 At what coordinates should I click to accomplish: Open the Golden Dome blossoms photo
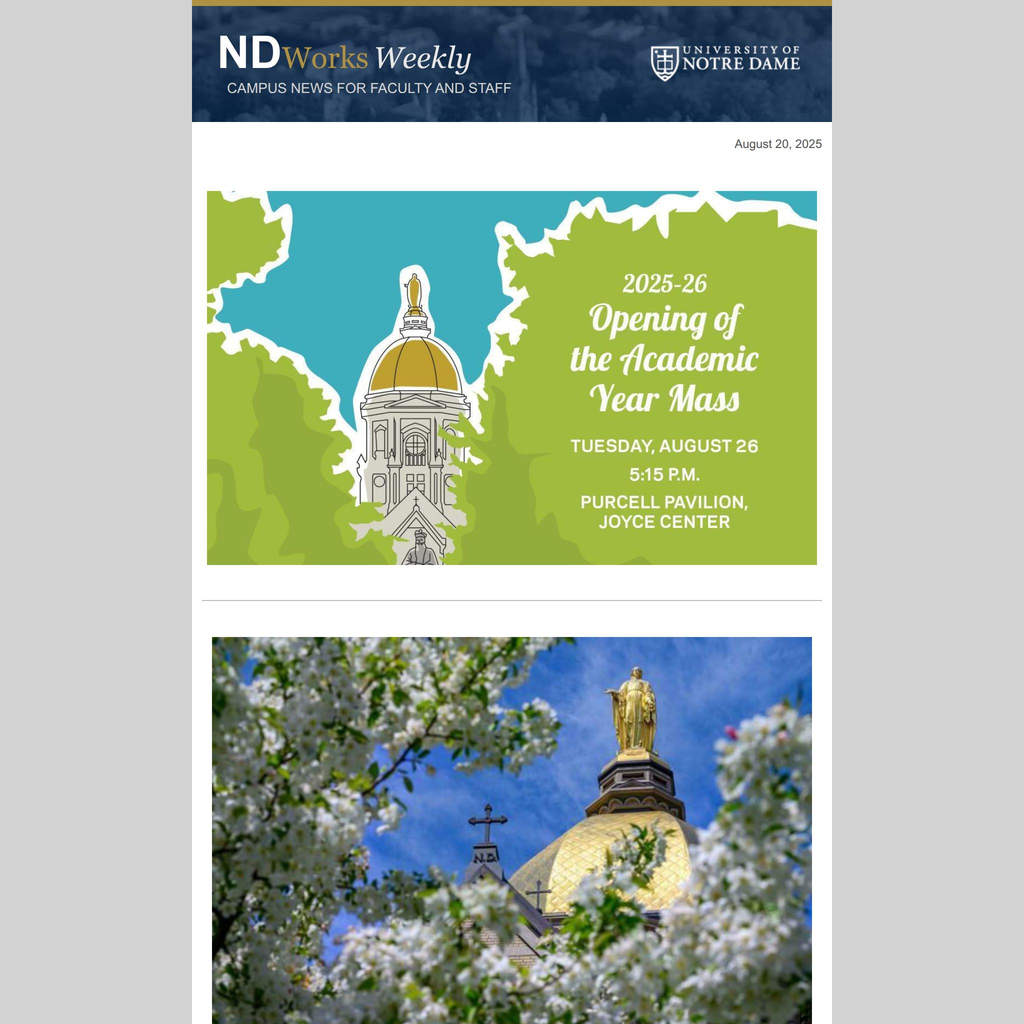511,830
